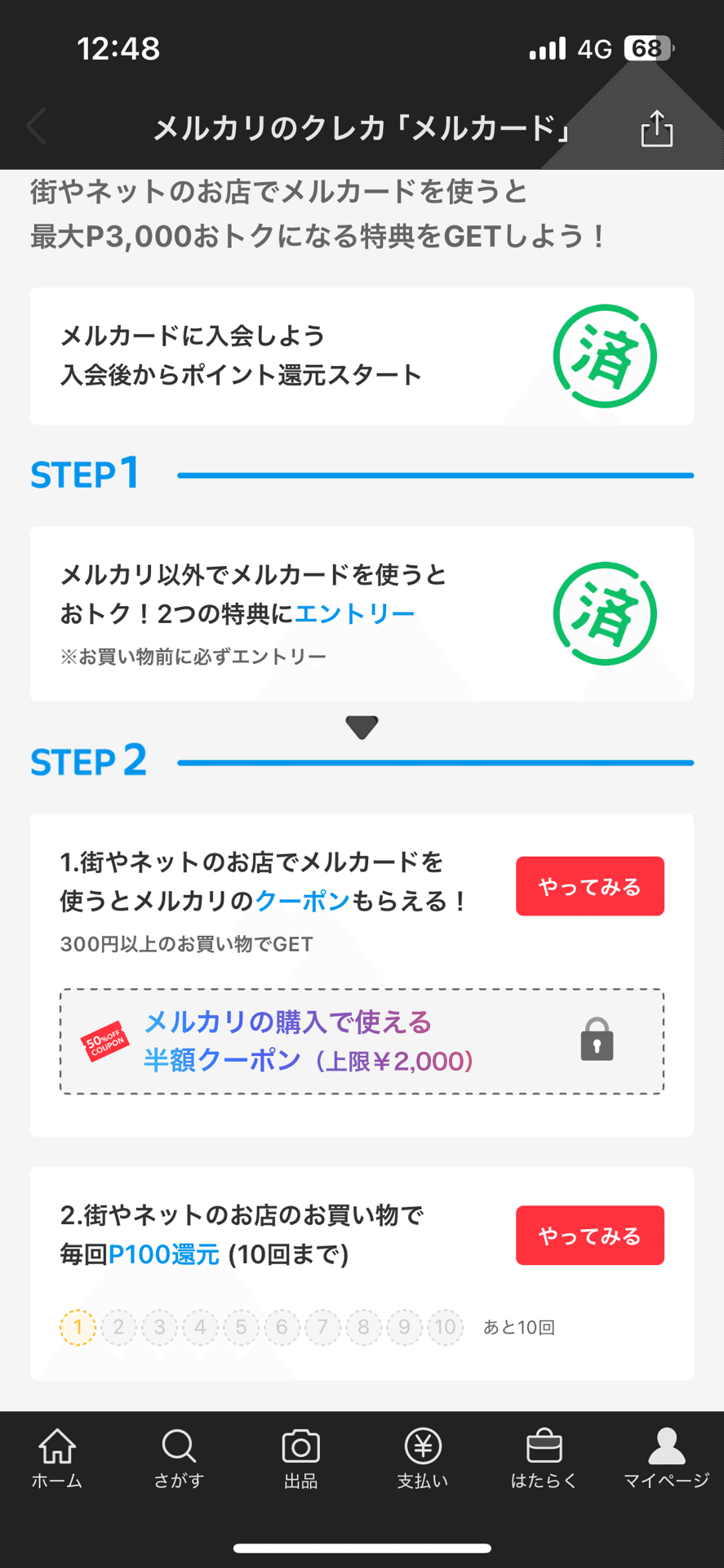Tap やってみる for the half-price coupon
724x1568 pixels.
tap(589, 886)
